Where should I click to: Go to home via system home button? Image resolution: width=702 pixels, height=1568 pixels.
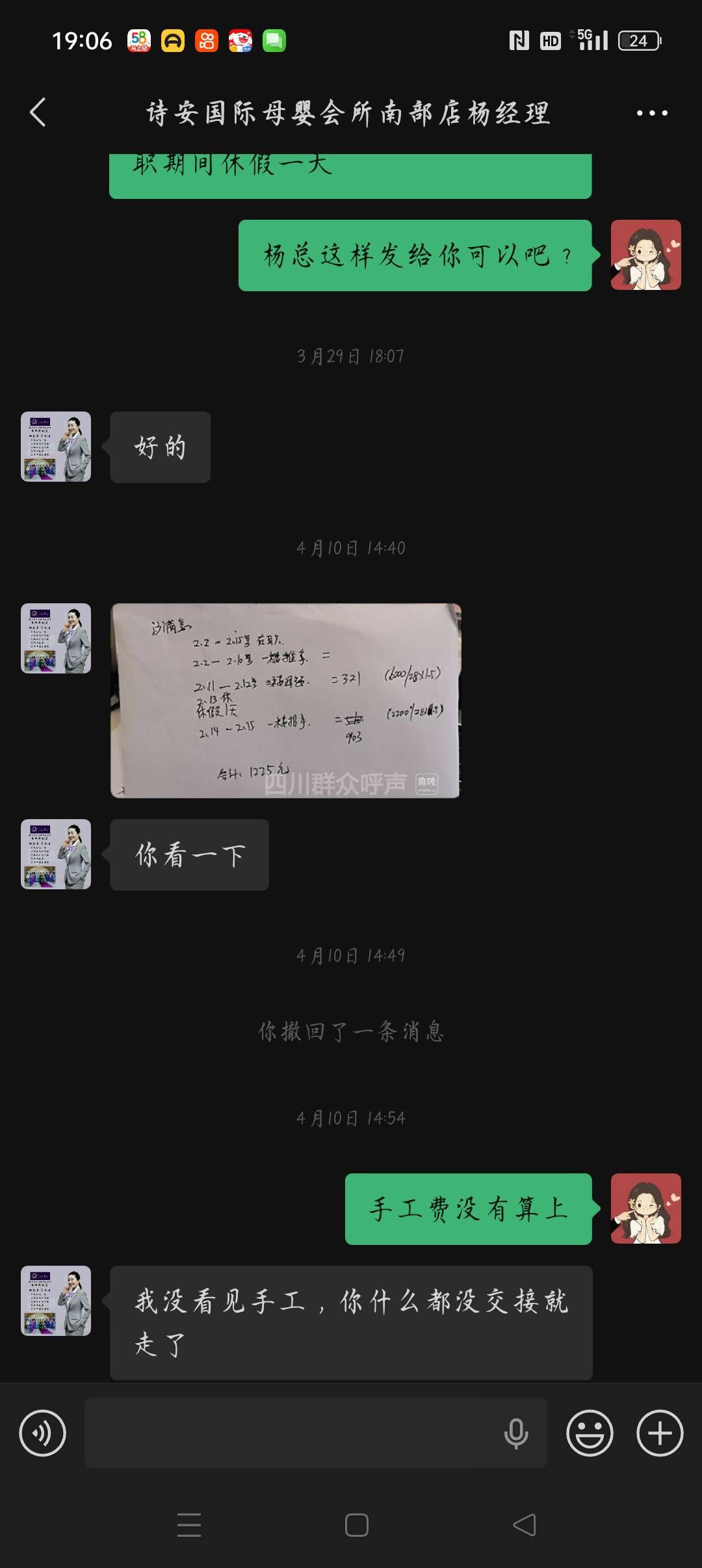pyautogui.click(x=356, y=1525)
